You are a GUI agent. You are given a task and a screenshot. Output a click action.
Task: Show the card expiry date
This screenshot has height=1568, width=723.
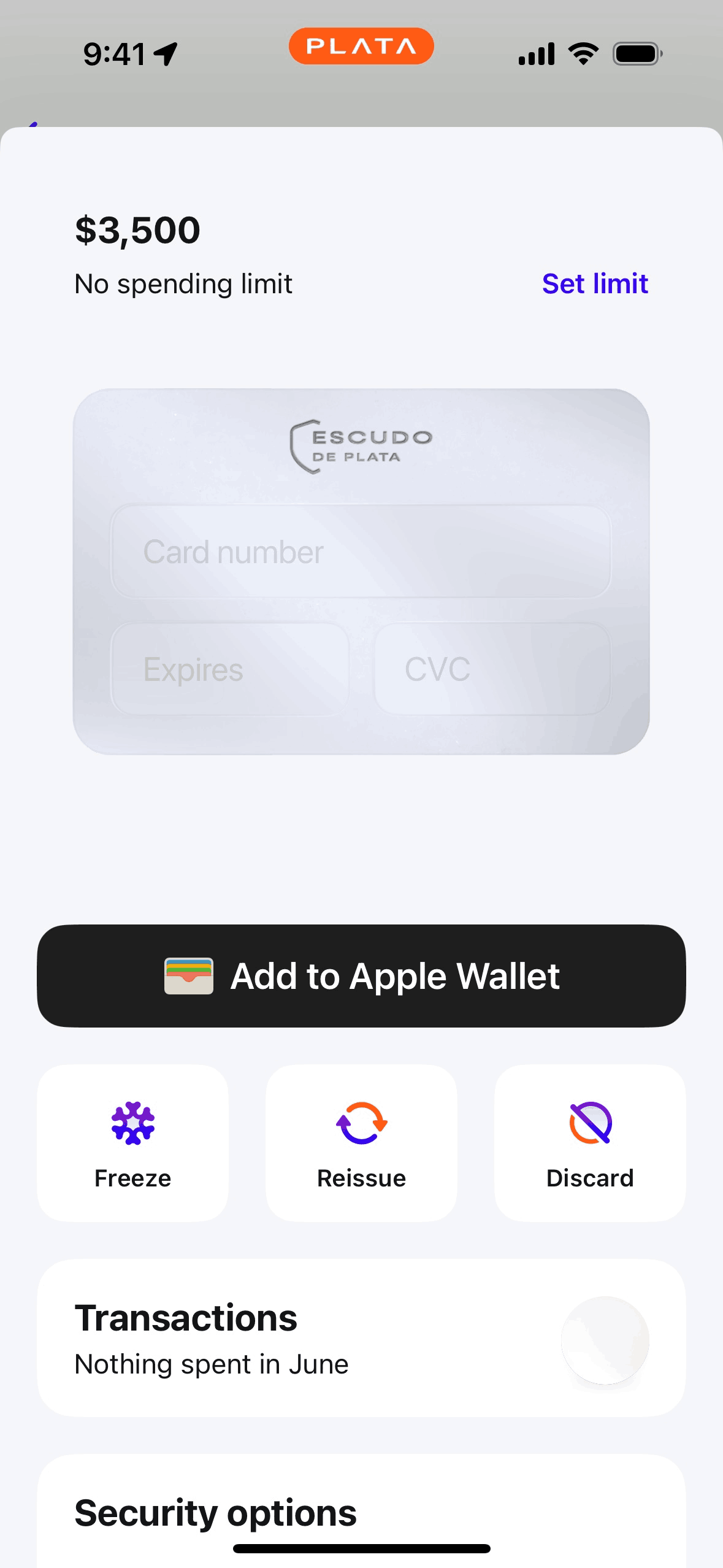[230, 669]
